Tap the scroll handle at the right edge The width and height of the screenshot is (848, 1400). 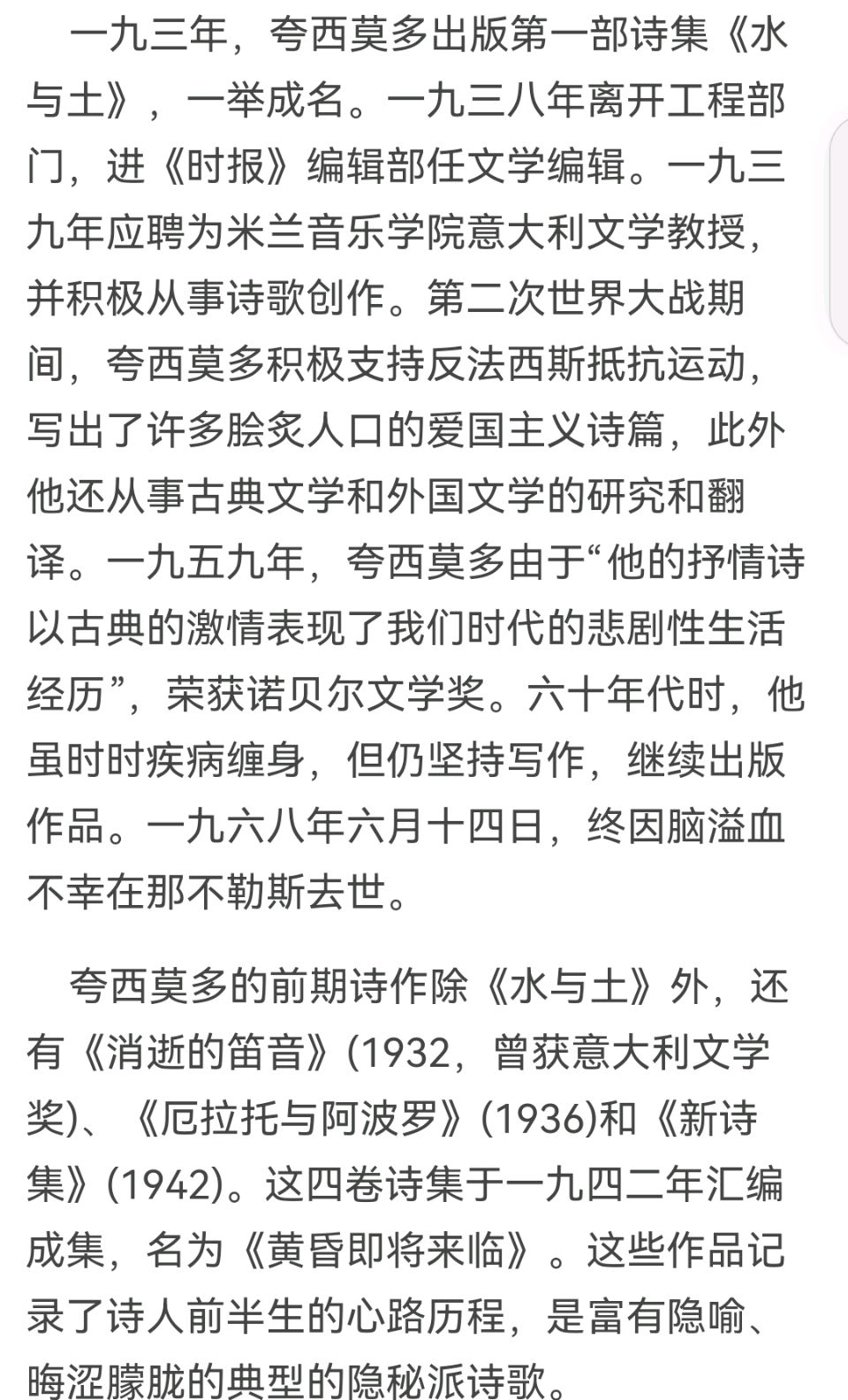(839, 232)
